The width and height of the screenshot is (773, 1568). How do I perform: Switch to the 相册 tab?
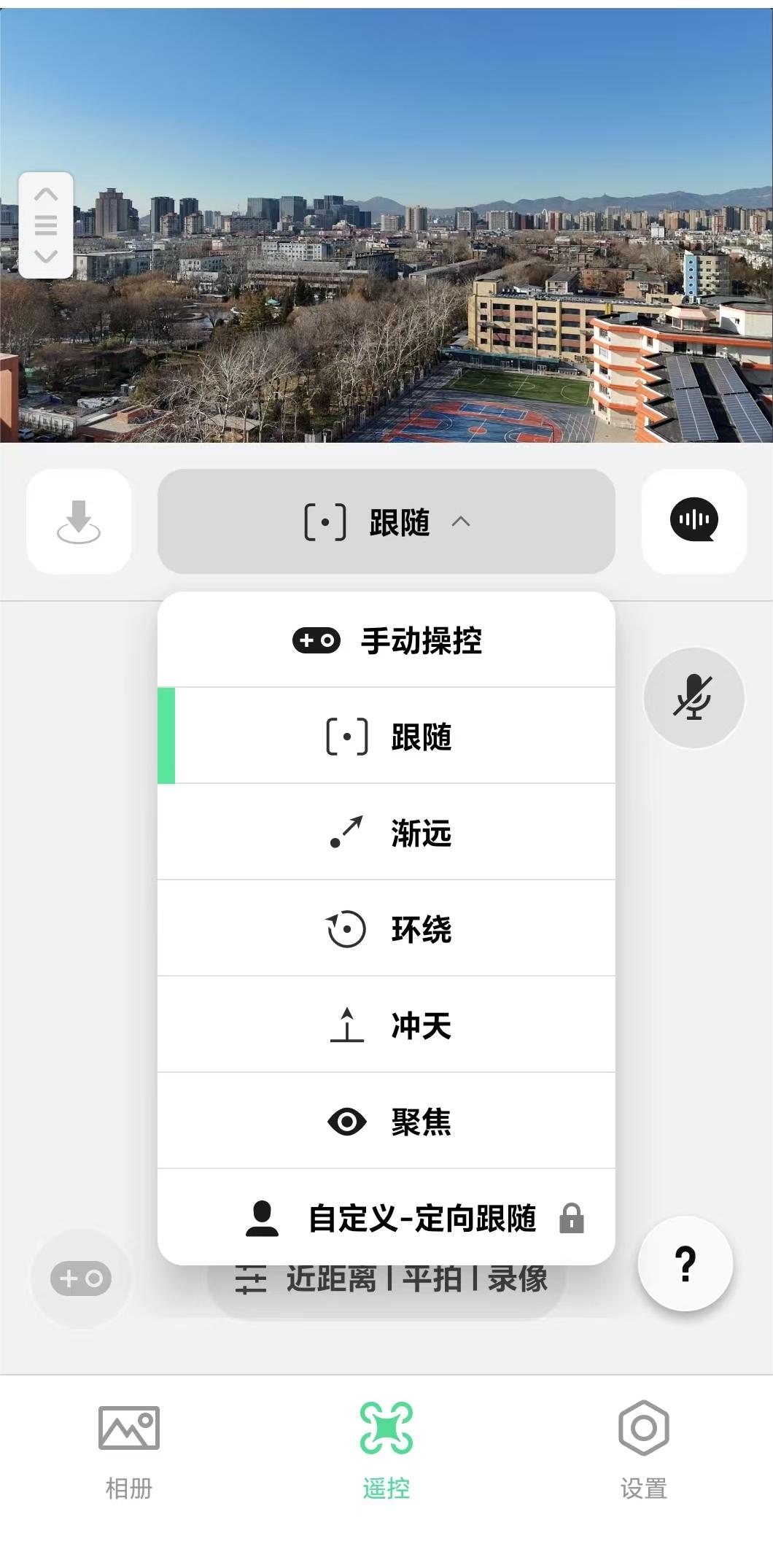click(x=129, y=1448)
